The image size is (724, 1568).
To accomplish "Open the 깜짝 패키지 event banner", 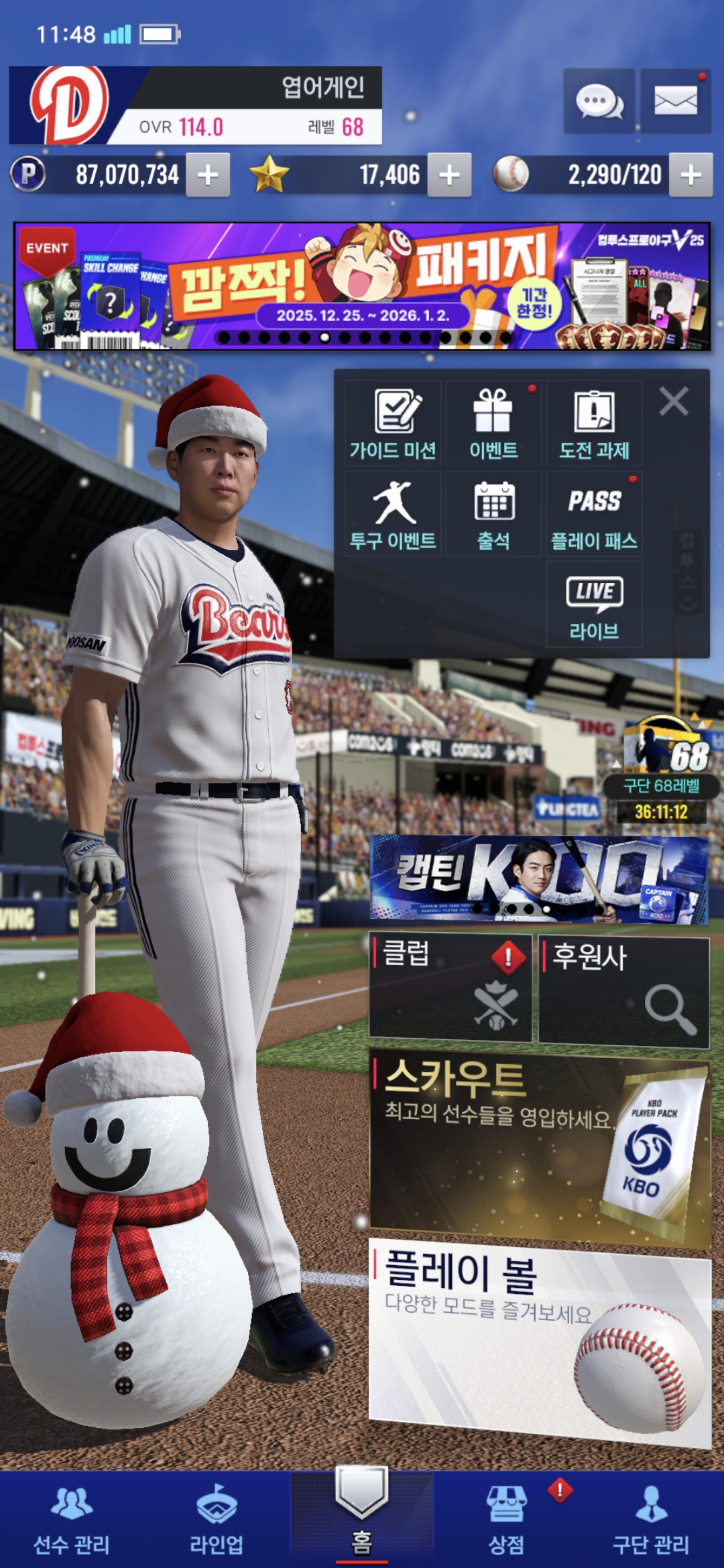I will tap(362, 286).
